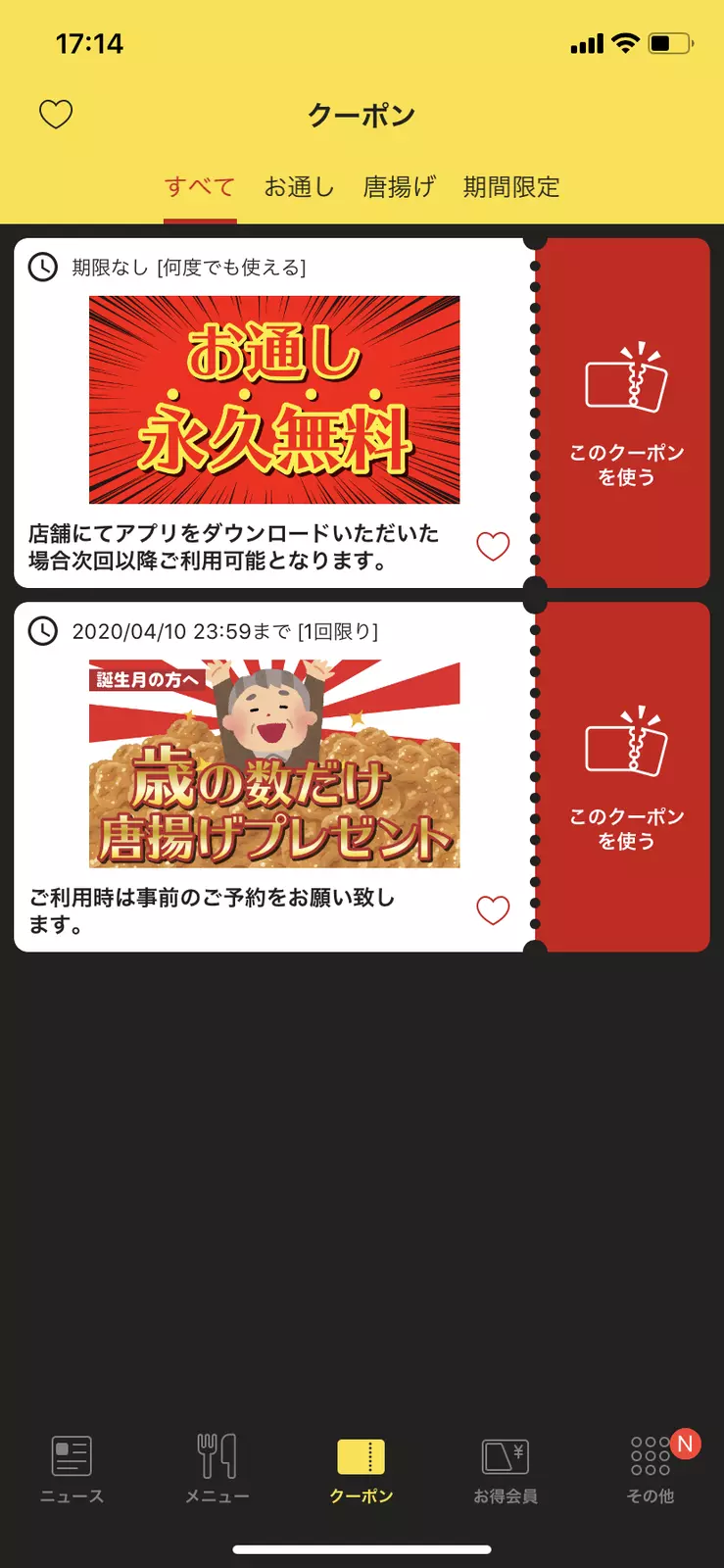This screenshot has width=724, height=1568.
Task: Open the お通し永久無料 coupon card
Action: 274,400
